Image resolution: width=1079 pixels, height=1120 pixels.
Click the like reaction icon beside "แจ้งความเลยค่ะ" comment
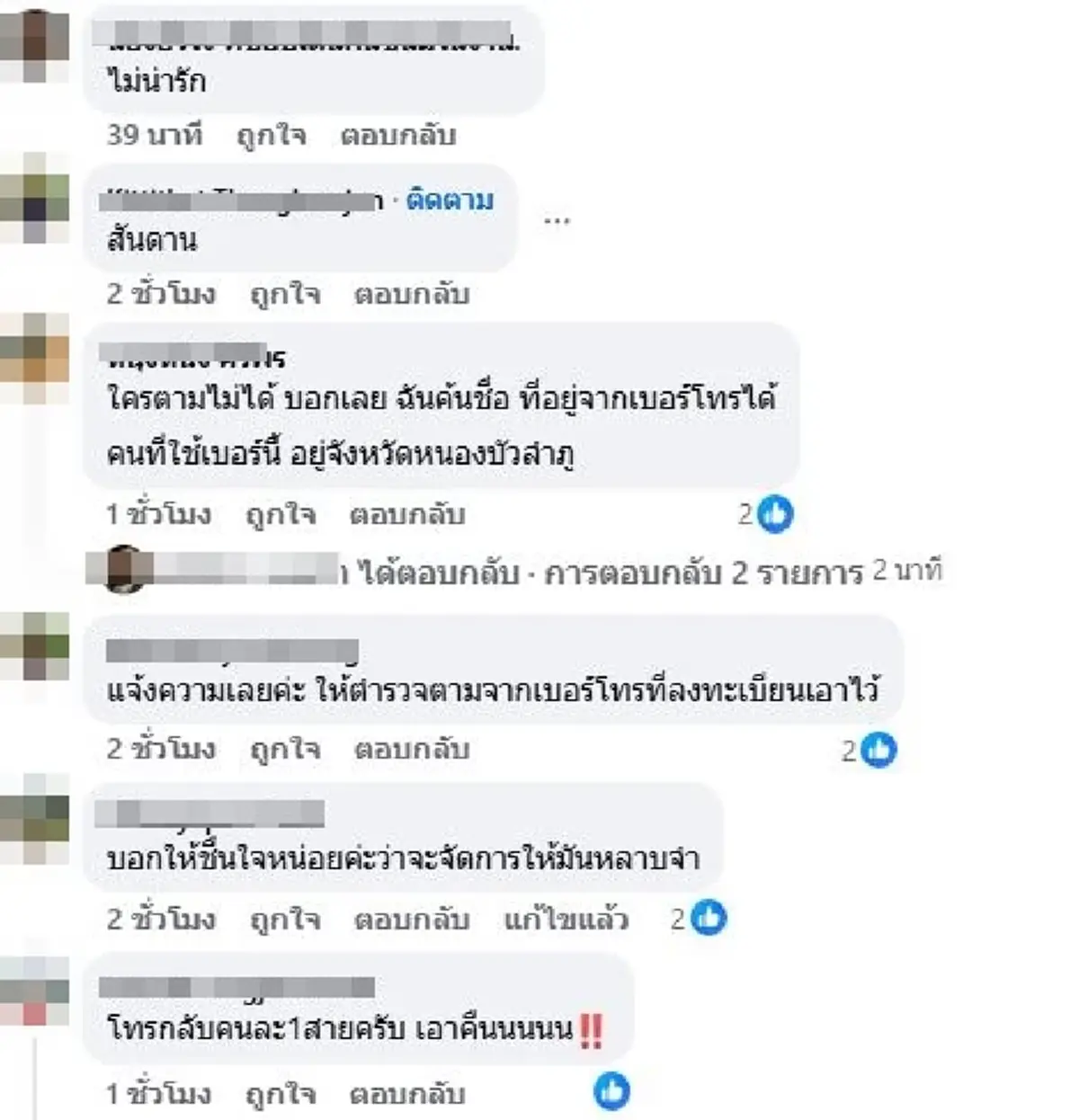pyautogui.click(x=878, y=750)
